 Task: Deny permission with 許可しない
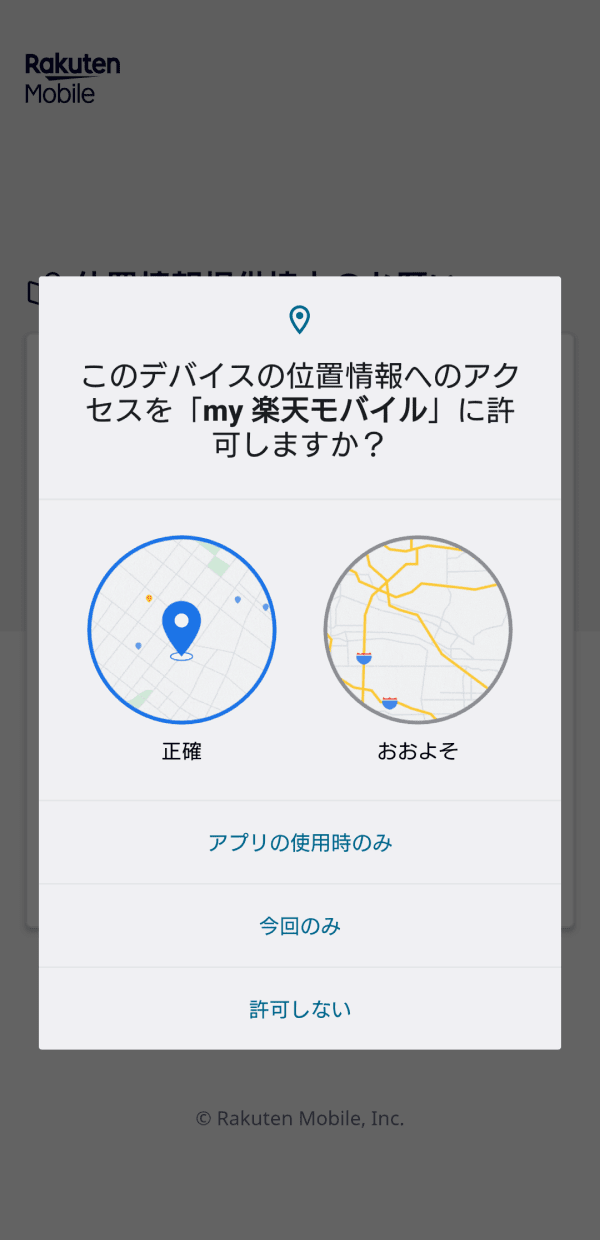click(300, 1009)
